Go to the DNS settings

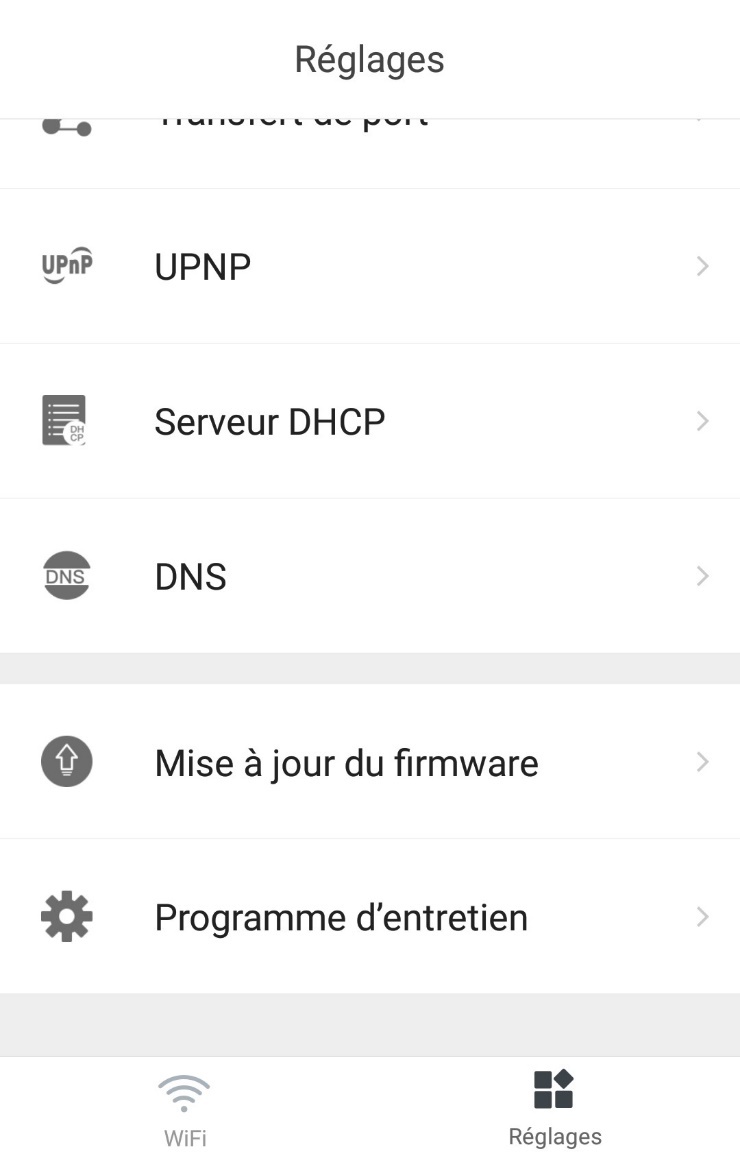[369, 577]
